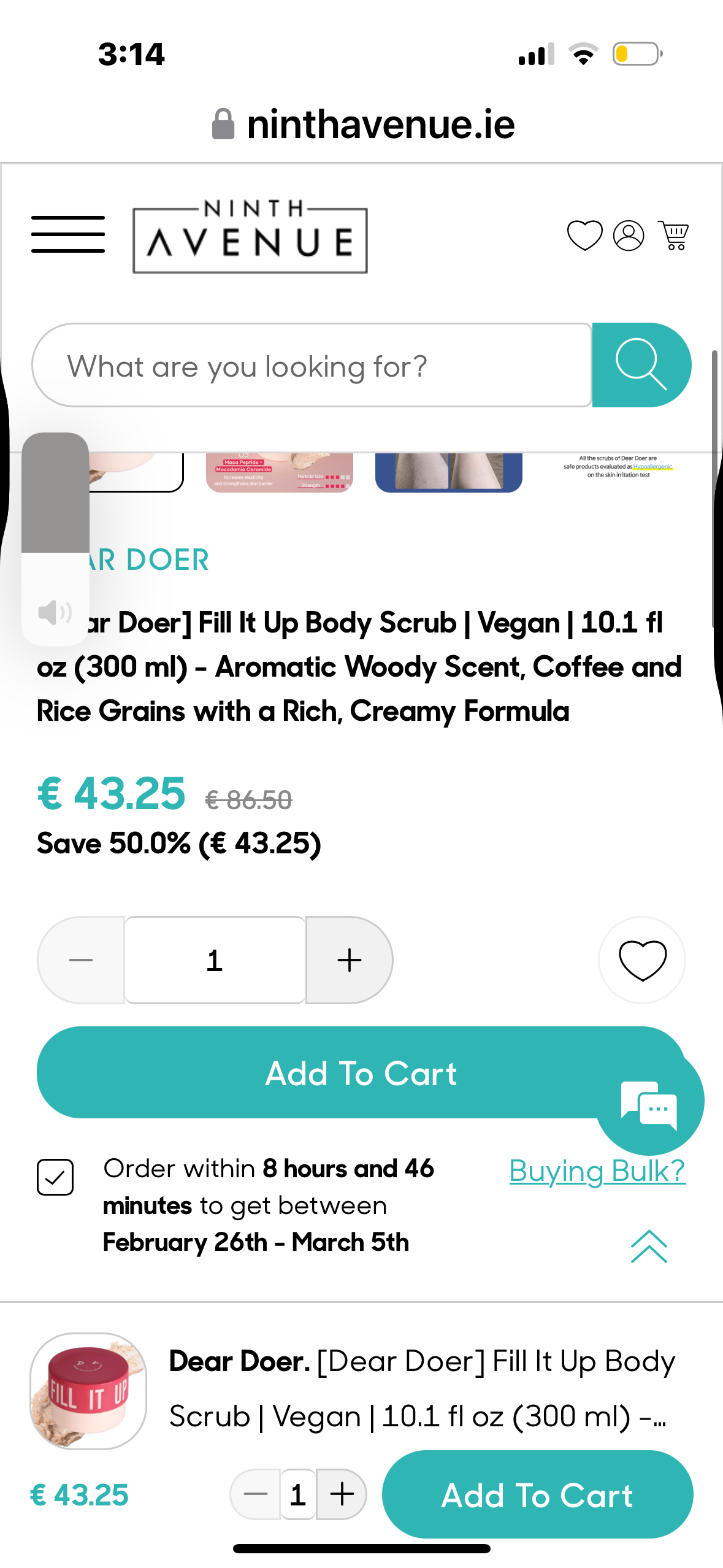This screenshot has width=723, height=1568.
Task: Open the Buying Bulk? link
Action: (597, 1171)
